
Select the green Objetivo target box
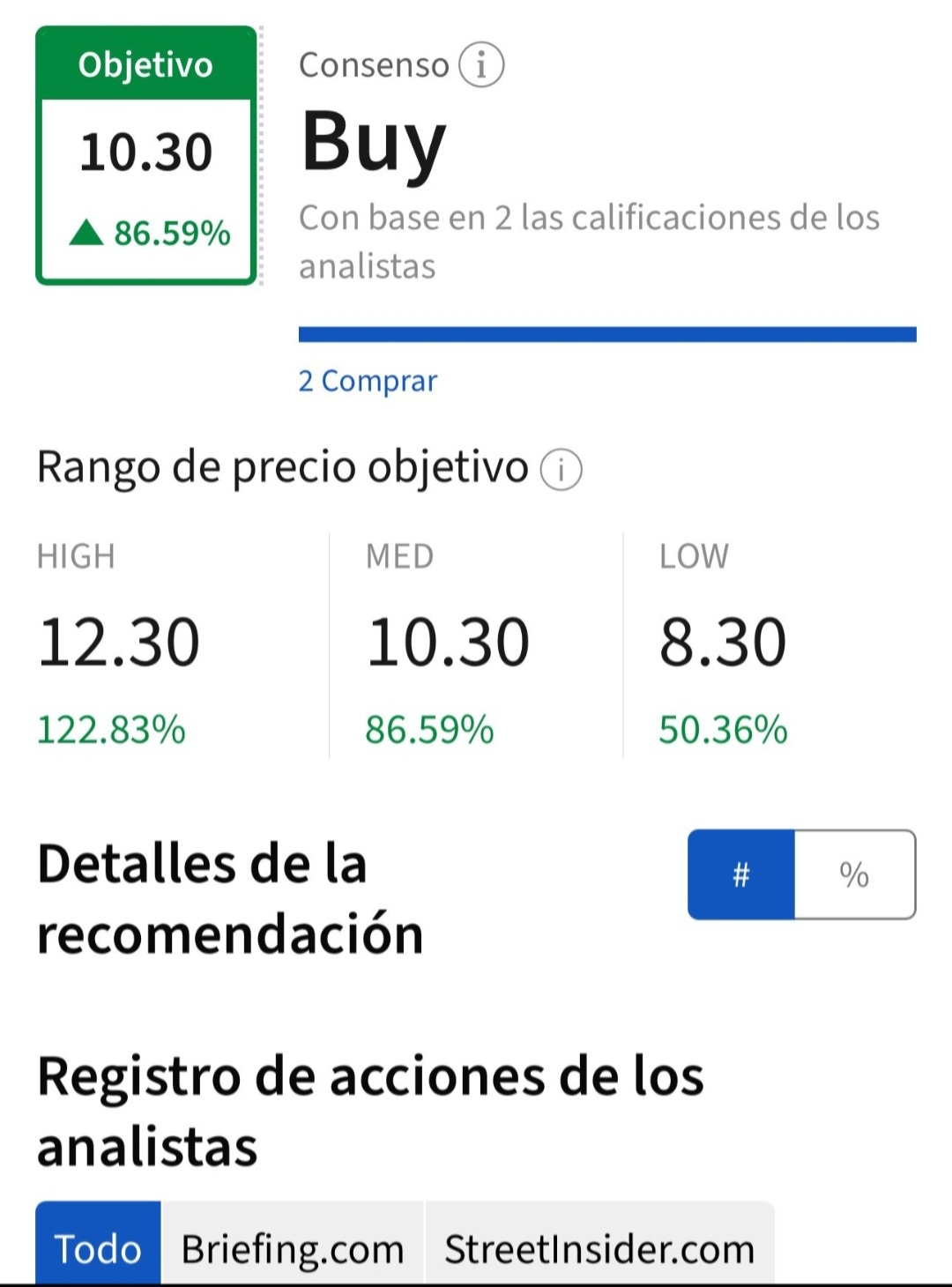coord(146,154)
